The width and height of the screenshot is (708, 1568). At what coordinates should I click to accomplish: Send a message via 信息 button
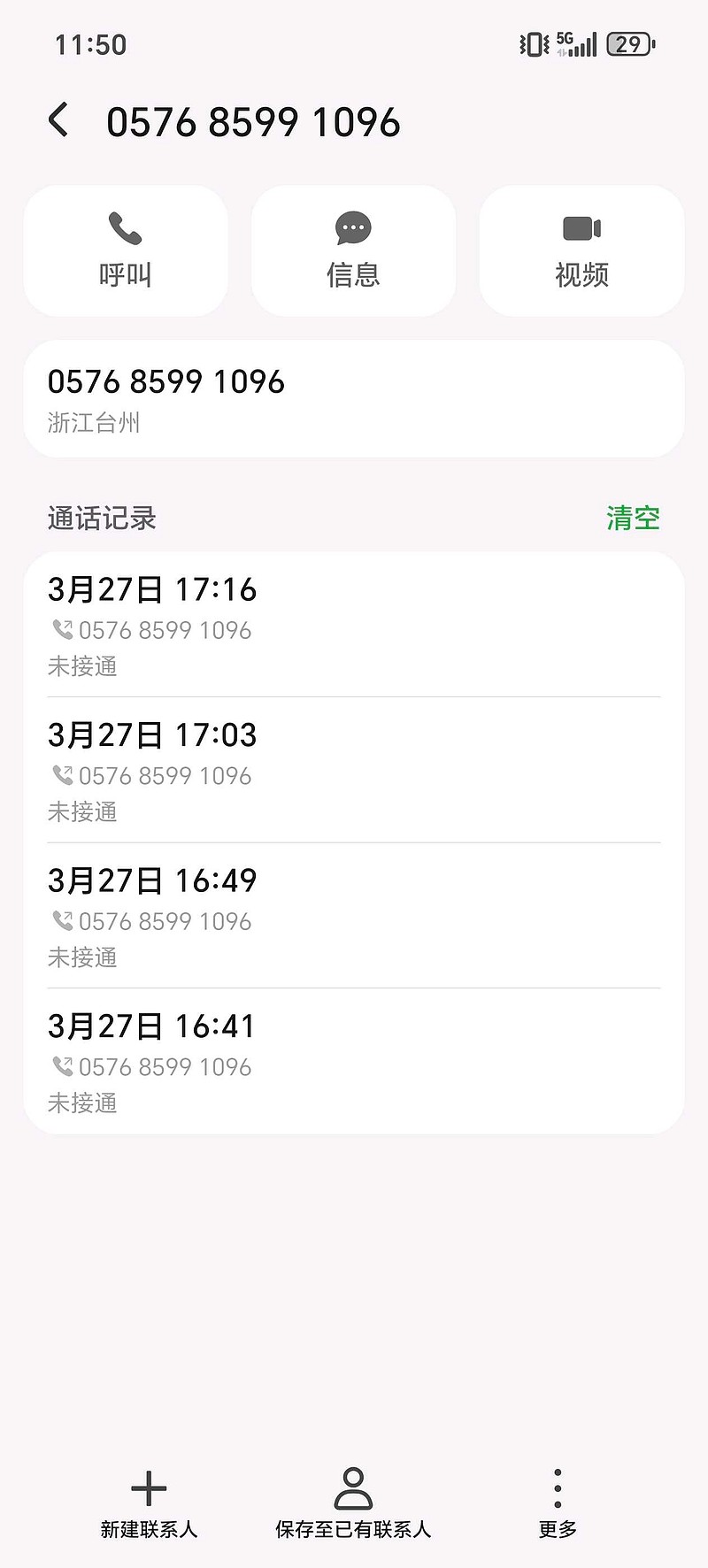click(353, 251)
